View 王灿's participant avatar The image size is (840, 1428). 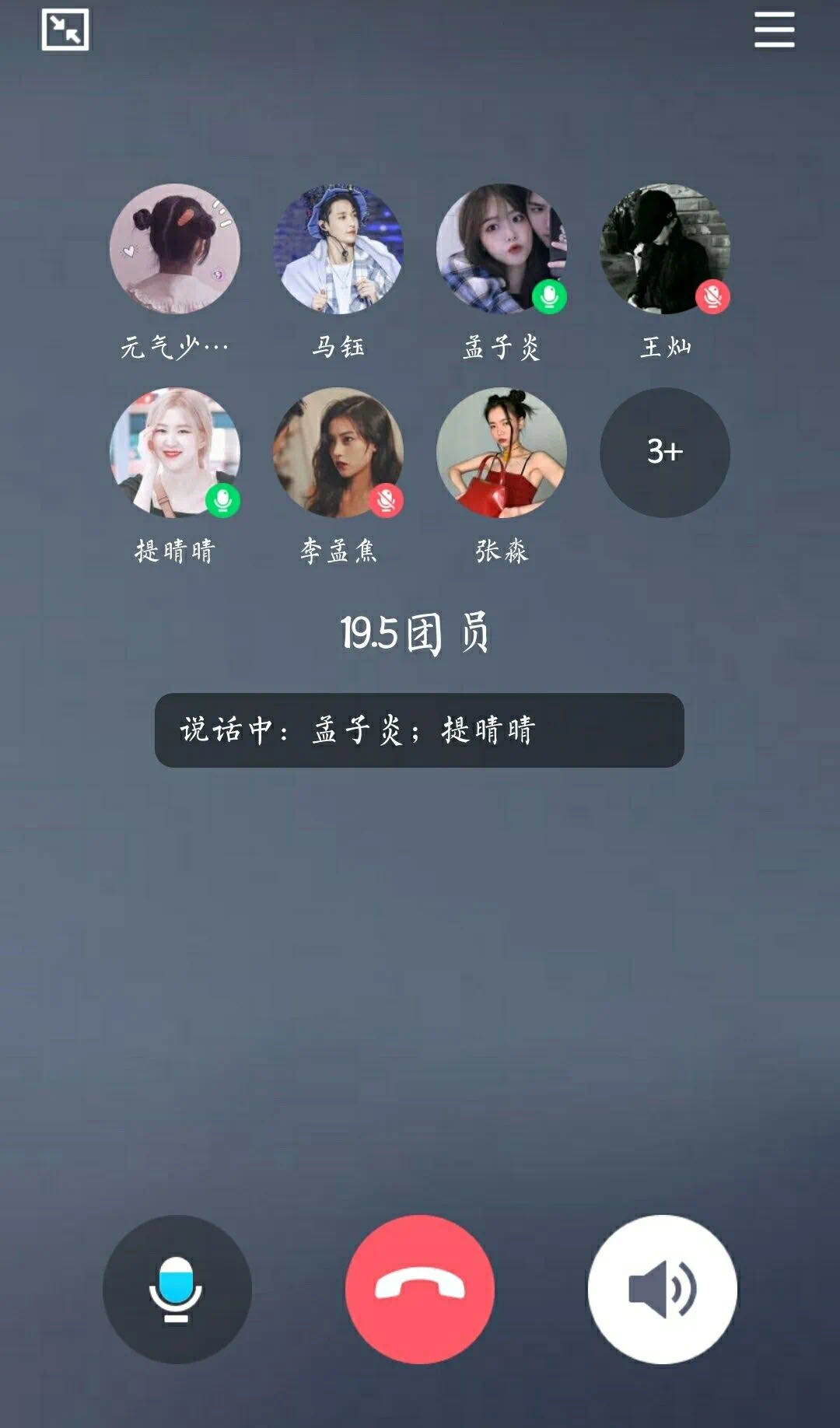click(x=665, y=249)
